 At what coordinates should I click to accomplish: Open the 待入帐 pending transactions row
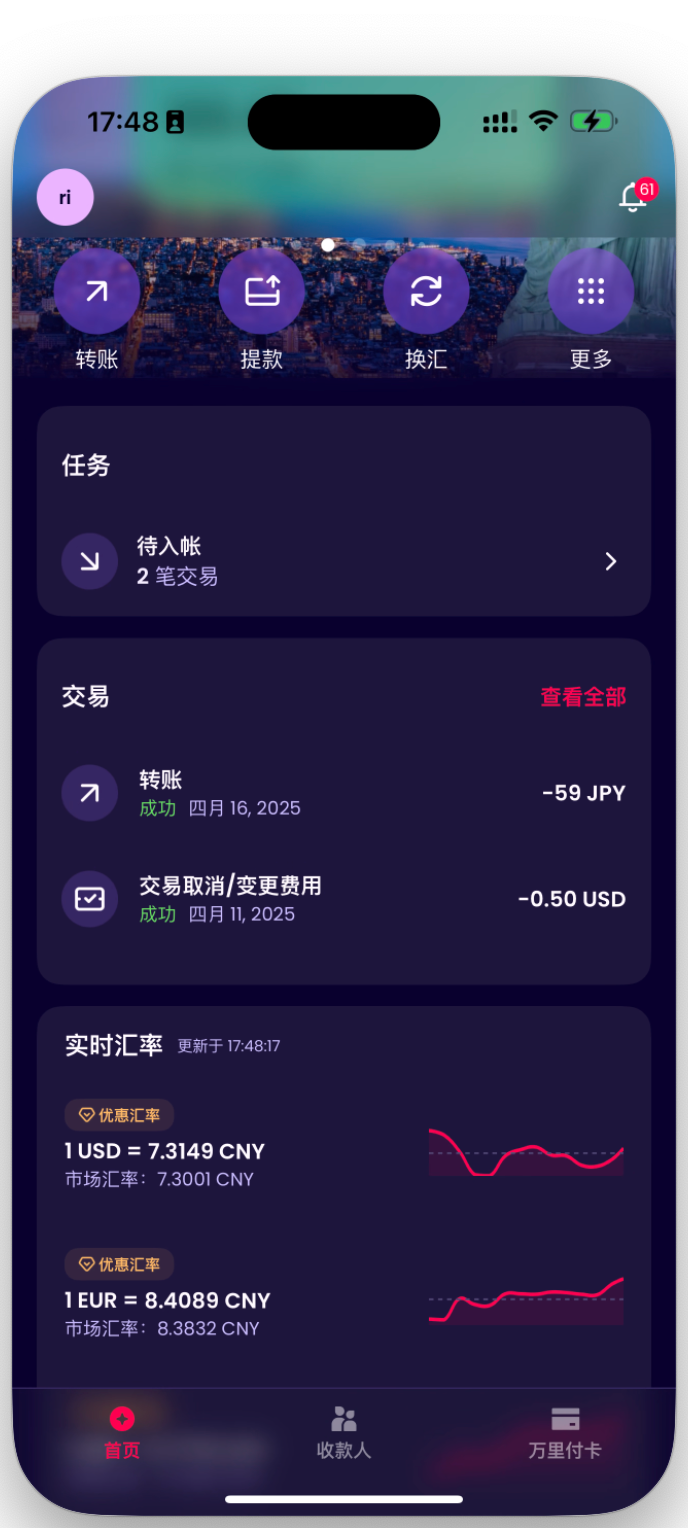[x=343, y=561]
